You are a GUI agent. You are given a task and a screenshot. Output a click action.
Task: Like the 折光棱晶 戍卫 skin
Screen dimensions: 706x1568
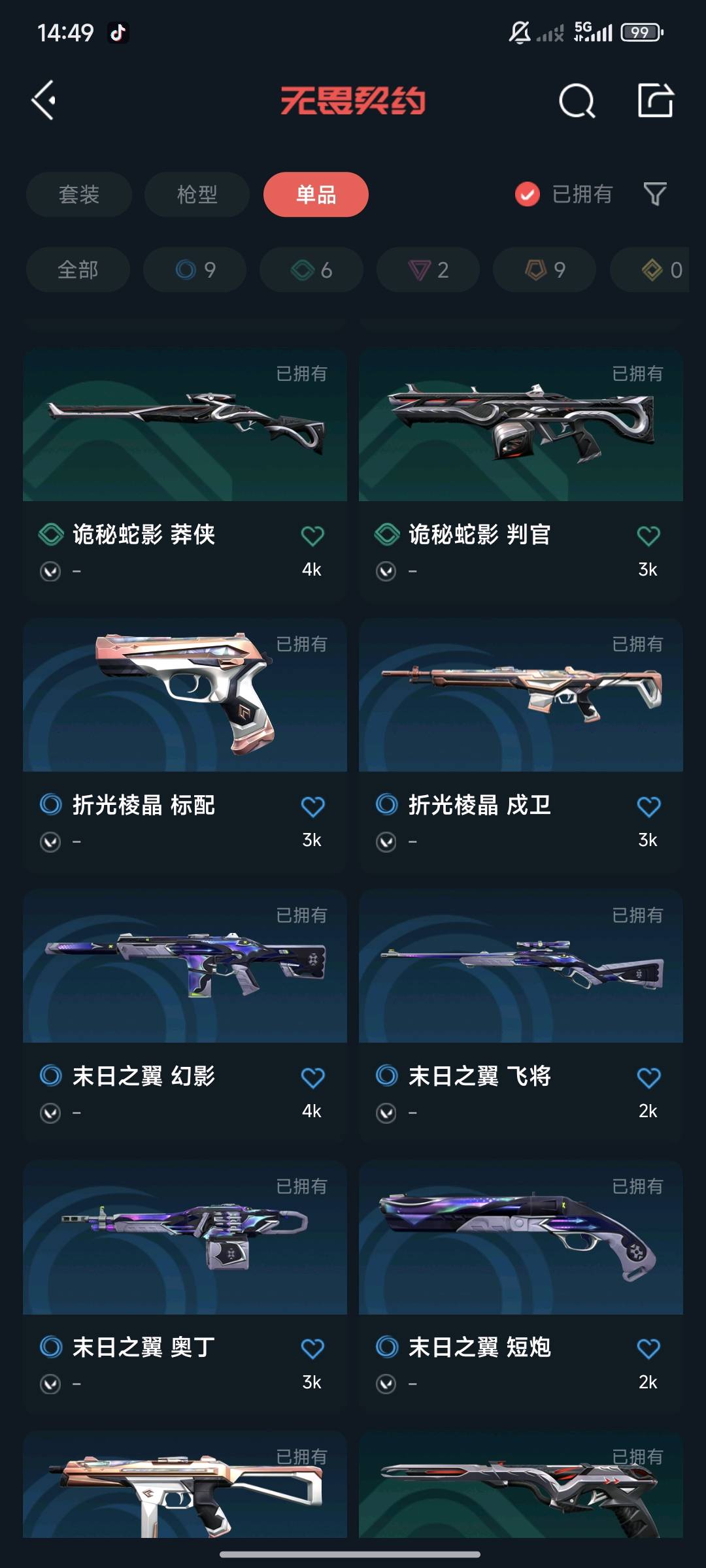click(648, 806)
